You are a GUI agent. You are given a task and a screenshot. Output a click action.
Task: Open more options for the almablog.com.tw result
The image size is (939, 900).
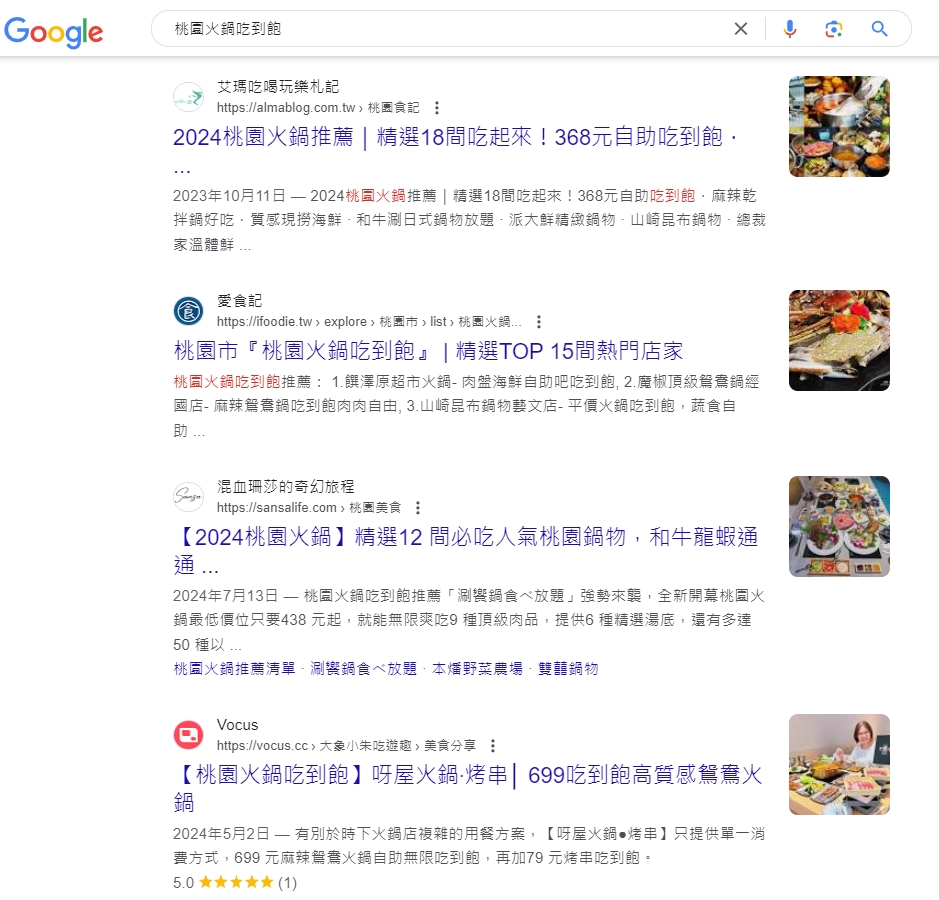click(436, 108)
